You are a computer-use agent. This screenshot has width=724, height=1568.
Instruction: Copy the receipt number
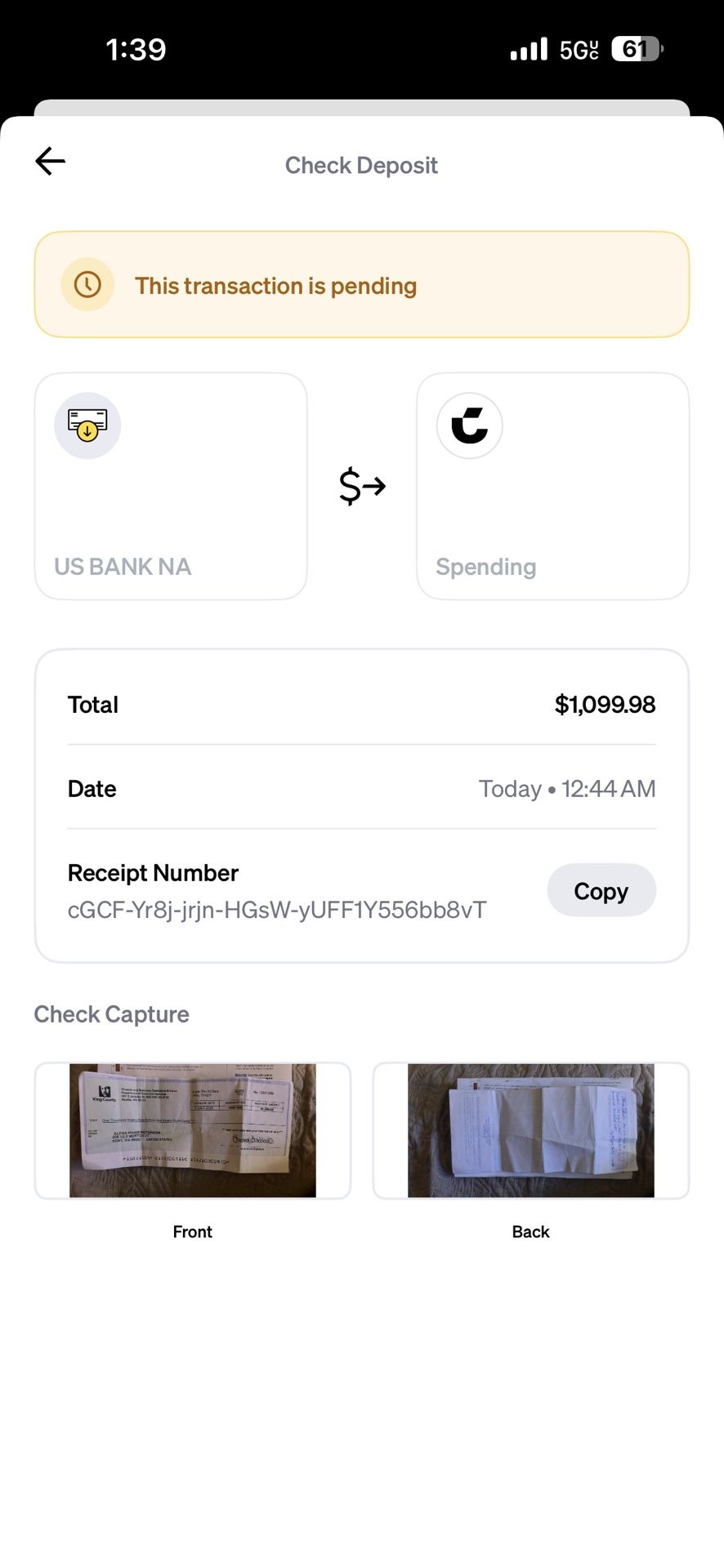click(601, 890)
